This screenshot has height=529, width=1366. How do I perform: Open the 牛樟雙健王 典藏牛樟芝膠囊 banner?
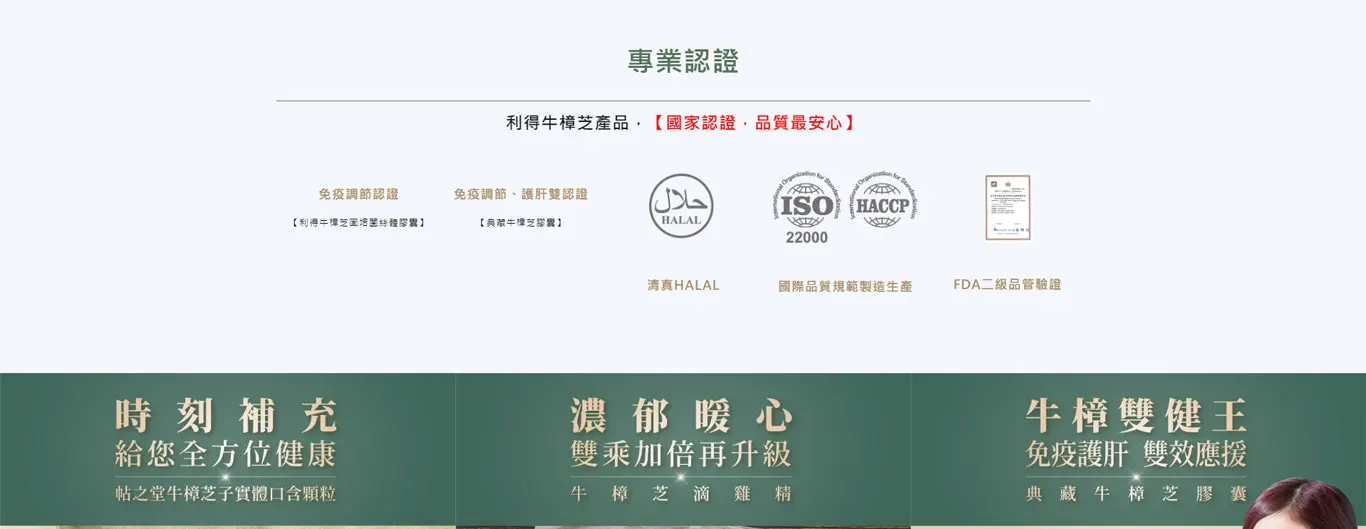pyautogui.click(x=1137, y=450)
